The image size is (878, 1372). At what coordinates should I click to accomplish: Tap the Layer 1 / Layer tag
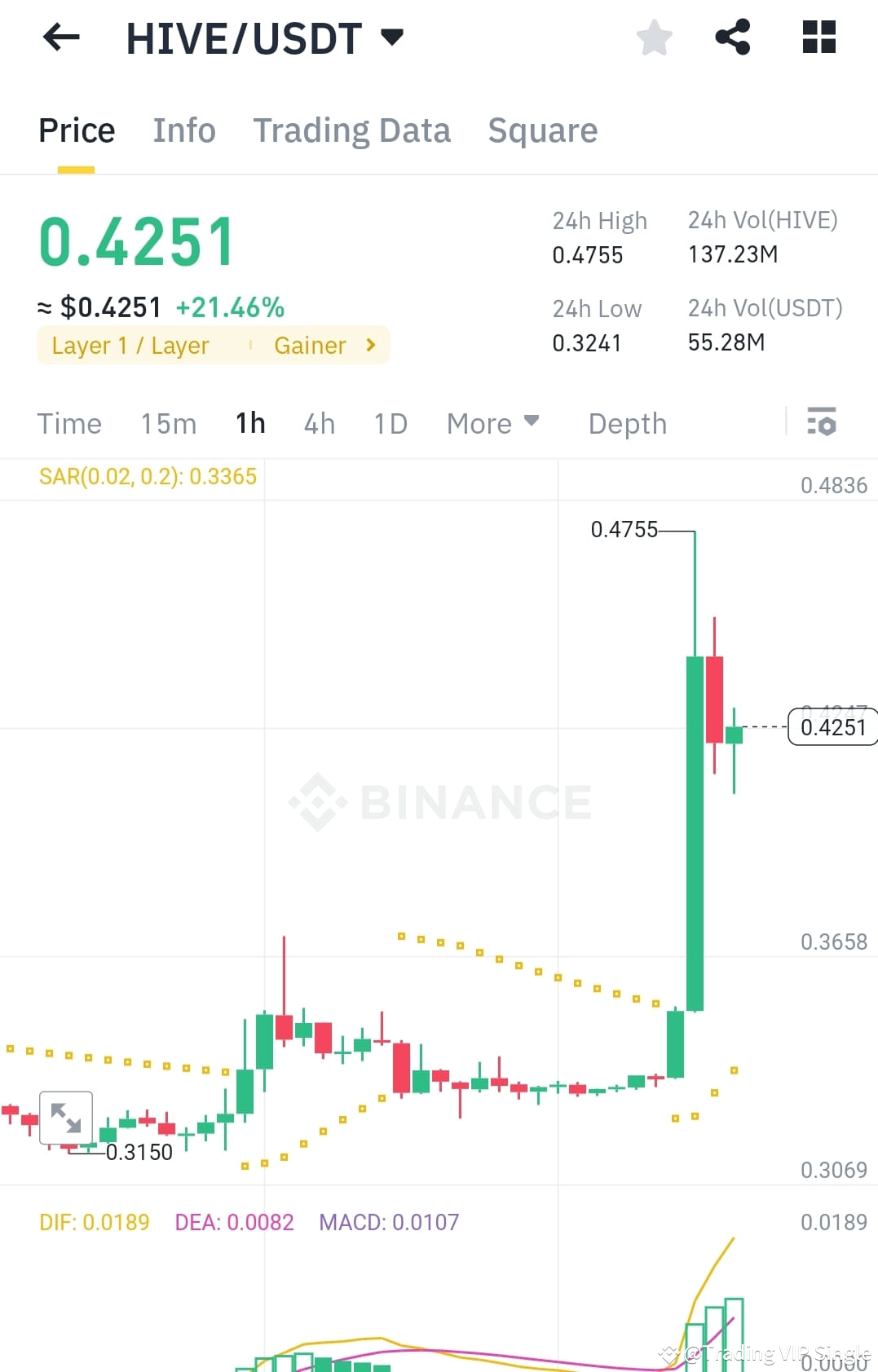coord(130,345)
